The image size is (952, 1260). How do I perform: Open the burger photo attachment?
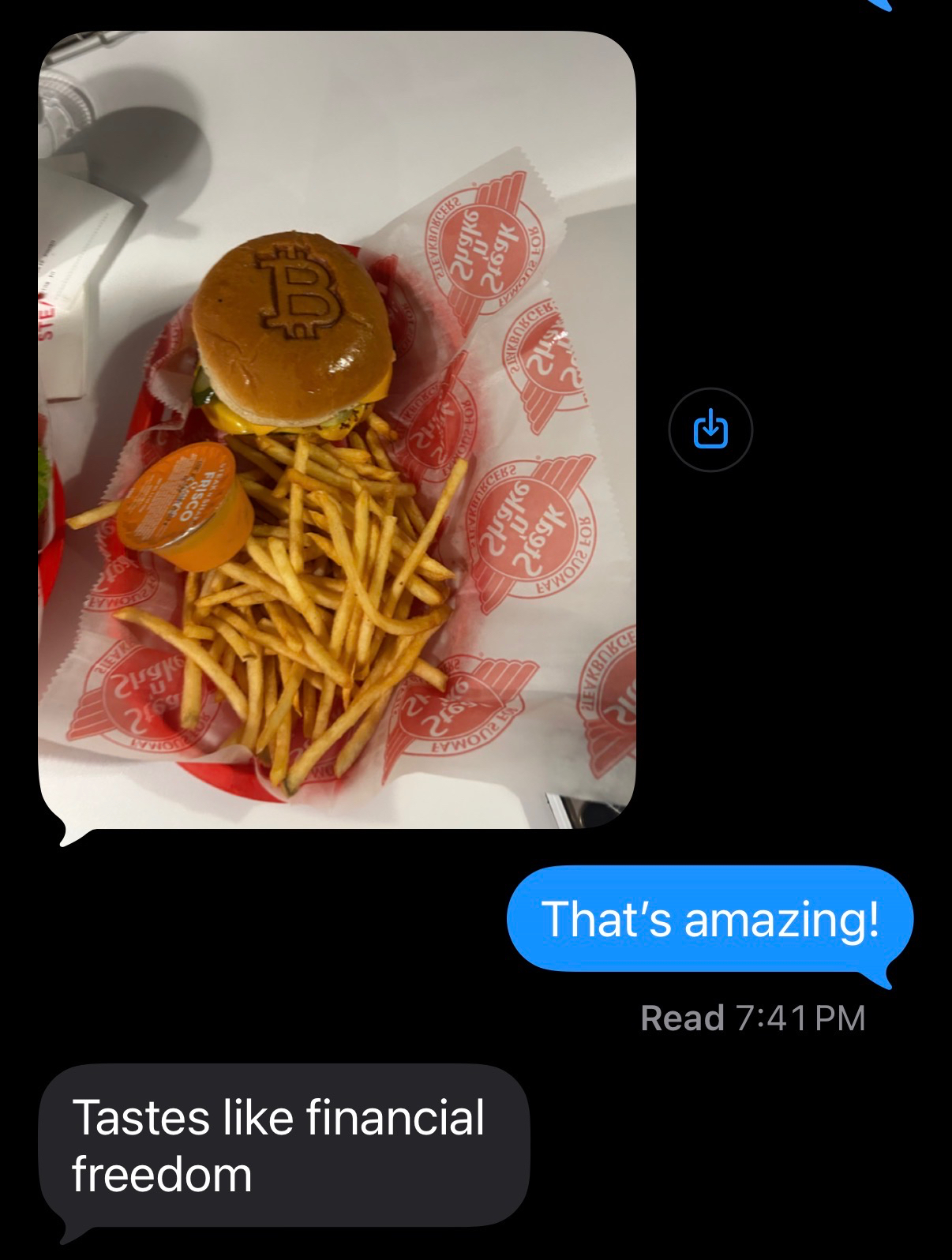[x=337, y=430]
